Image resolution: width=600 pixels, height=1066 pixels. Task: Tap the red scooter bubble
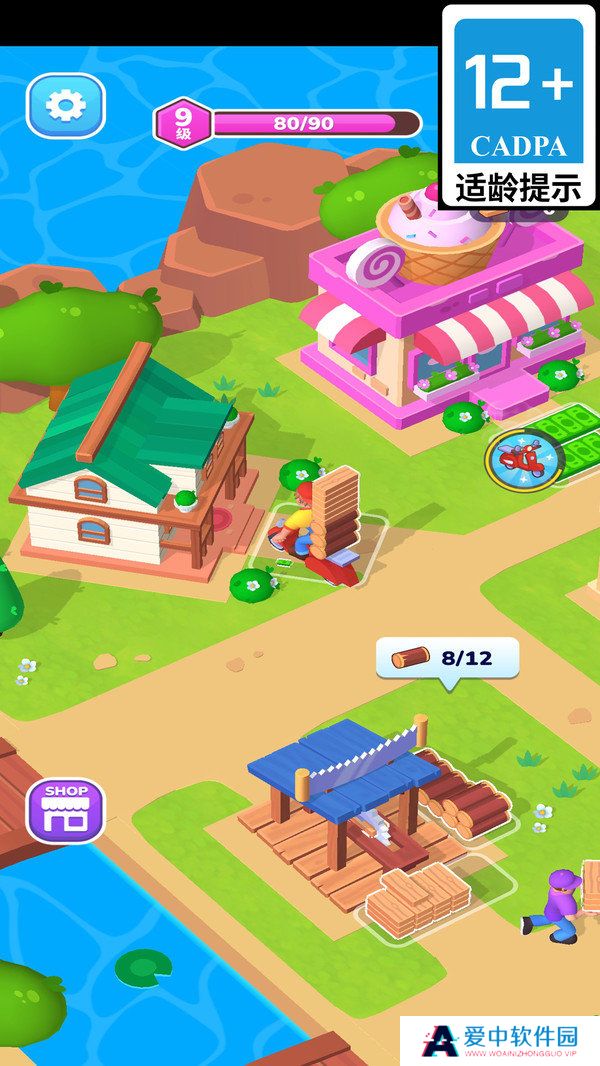[525, 459]
